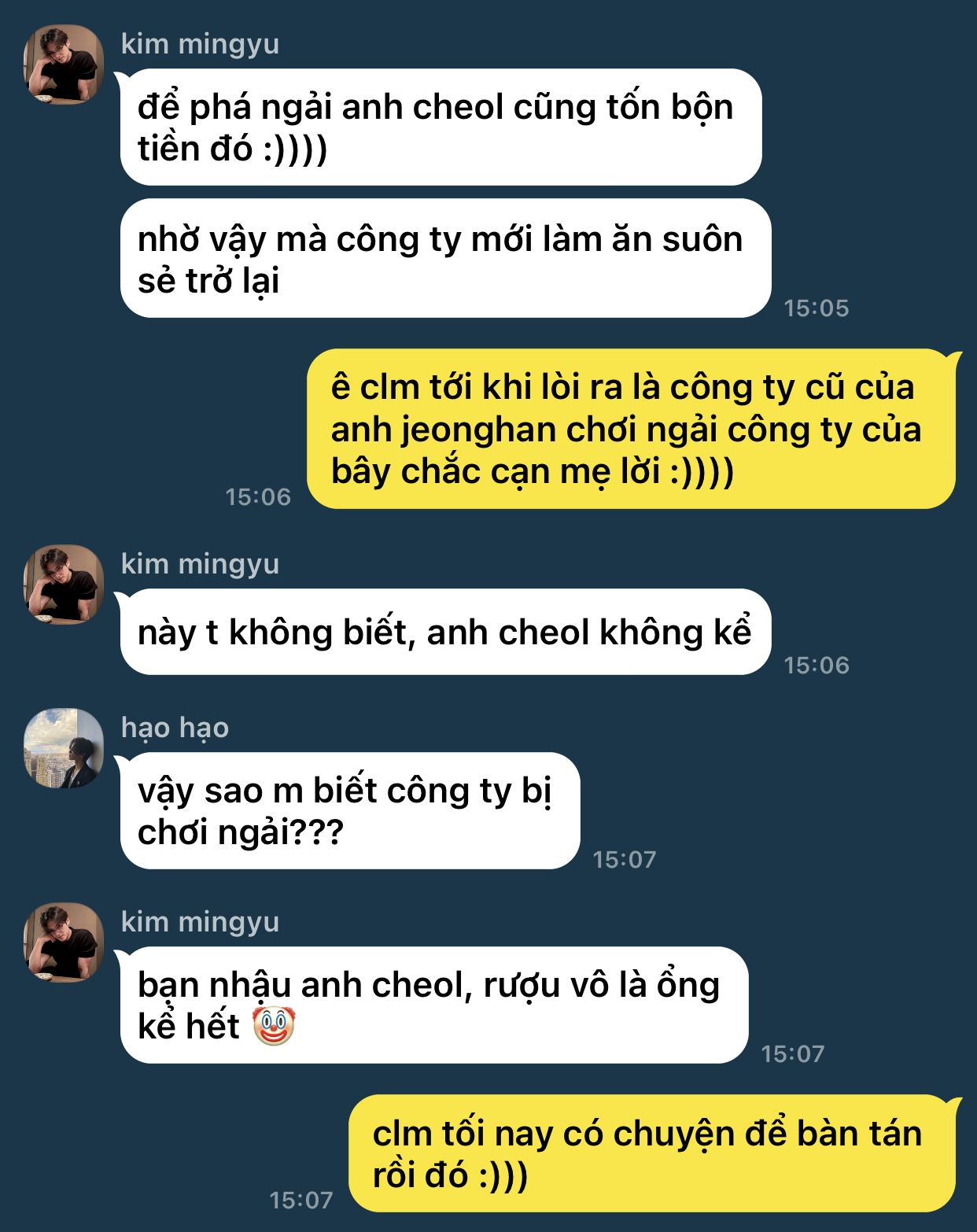Tap kim mingyu's avatar beside "này t không biết"
977x1232 pixels.
point(64,585)
